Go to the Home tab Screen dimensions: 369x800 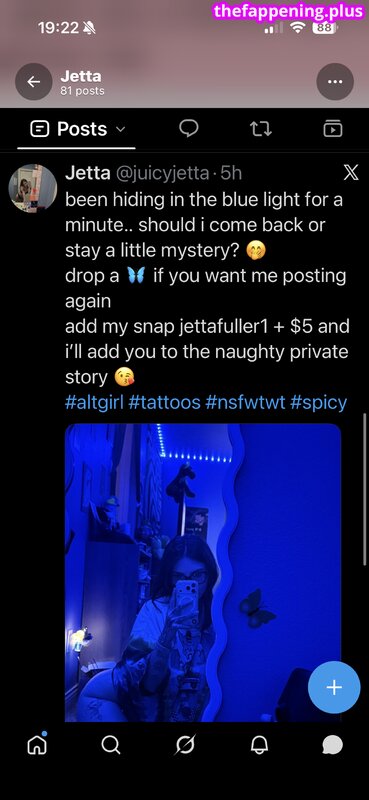37,745
